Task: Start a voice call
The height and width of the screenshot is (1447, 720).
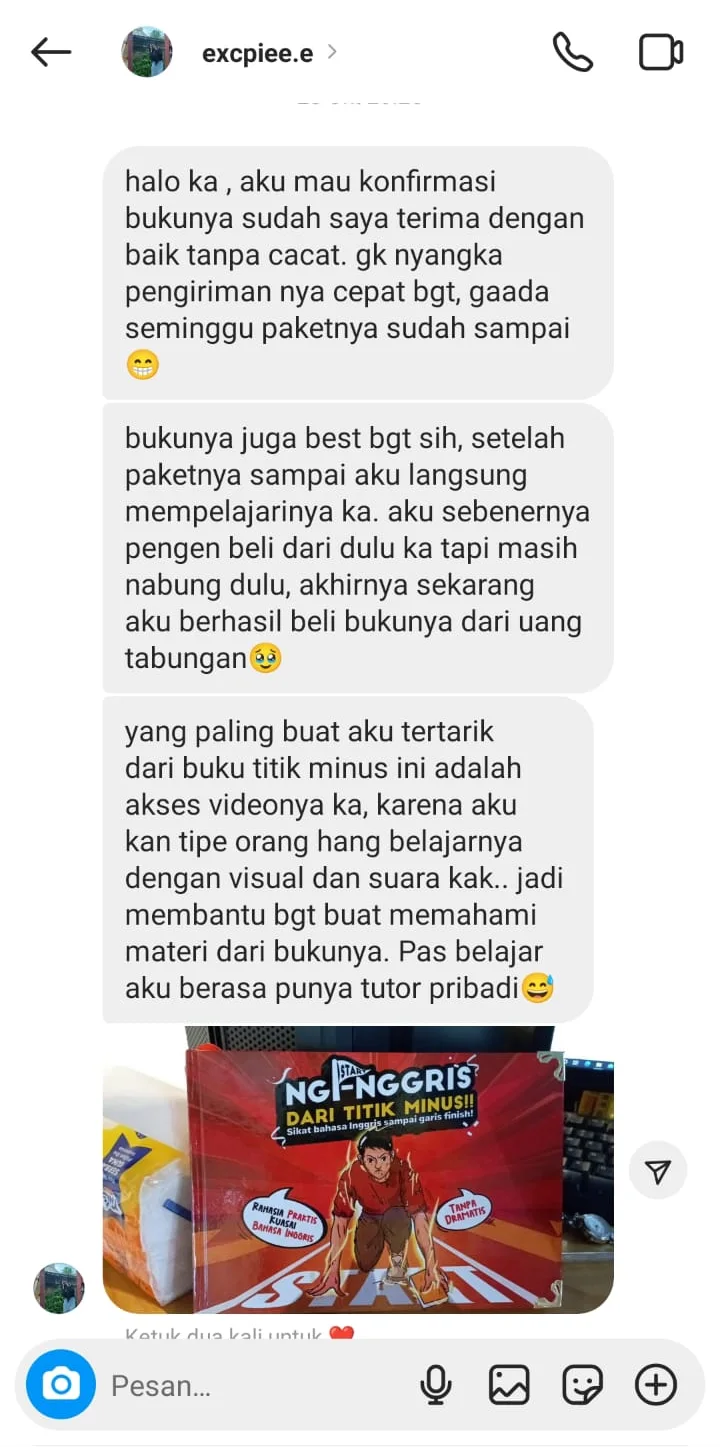Action: click(573, 52)
